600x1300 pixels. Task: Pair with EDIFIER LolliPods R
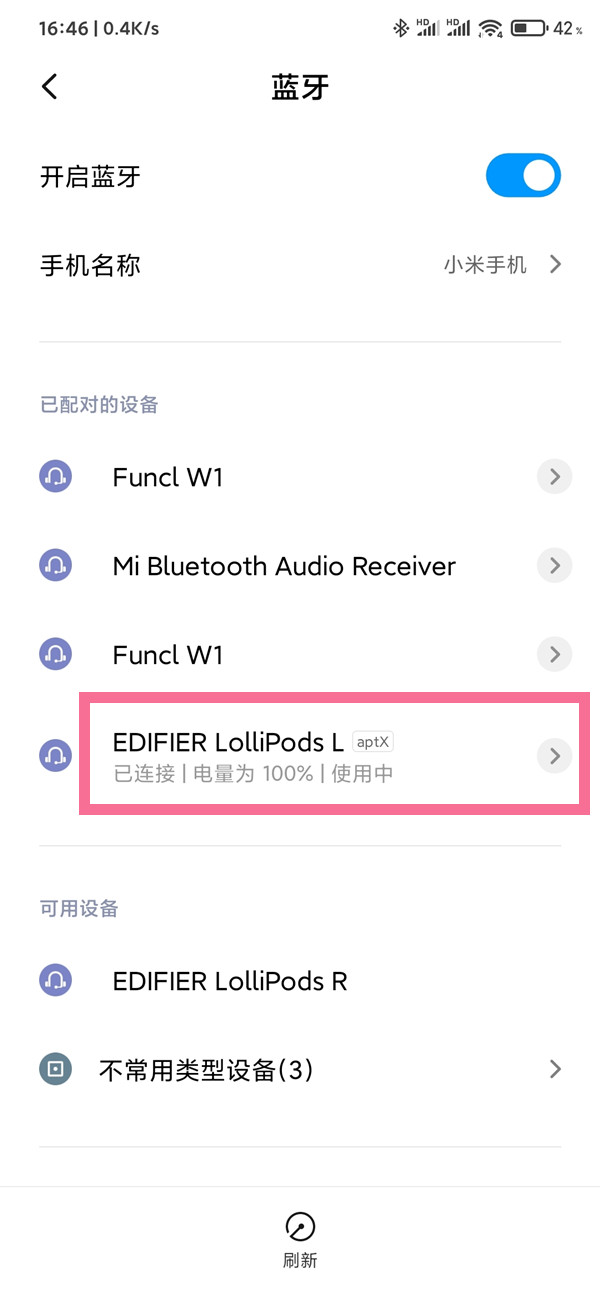click(x=230, y=981)
